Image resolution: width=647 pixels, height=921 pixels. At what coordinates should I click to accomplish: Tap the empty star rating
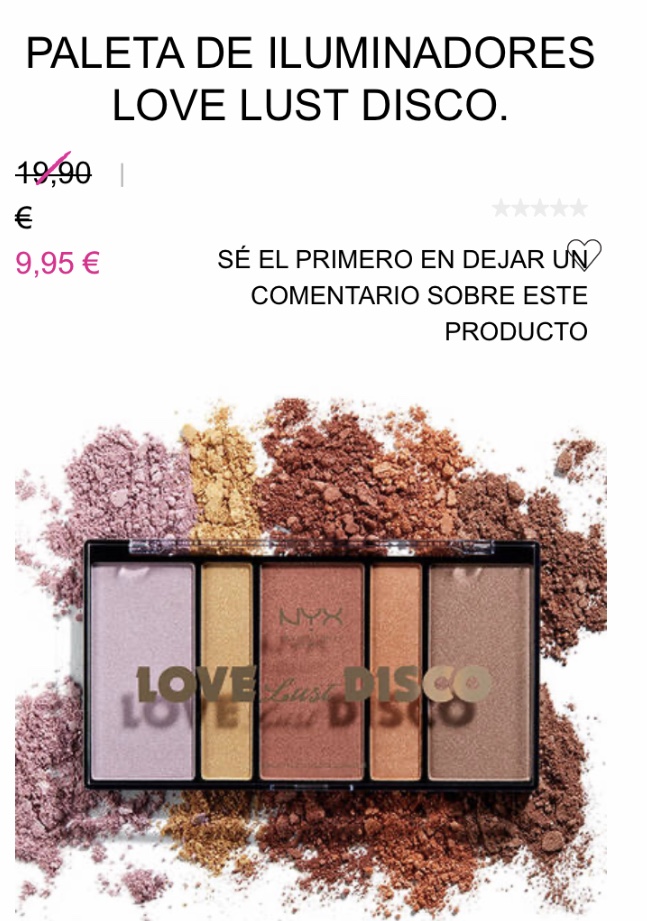click(540, 208)
